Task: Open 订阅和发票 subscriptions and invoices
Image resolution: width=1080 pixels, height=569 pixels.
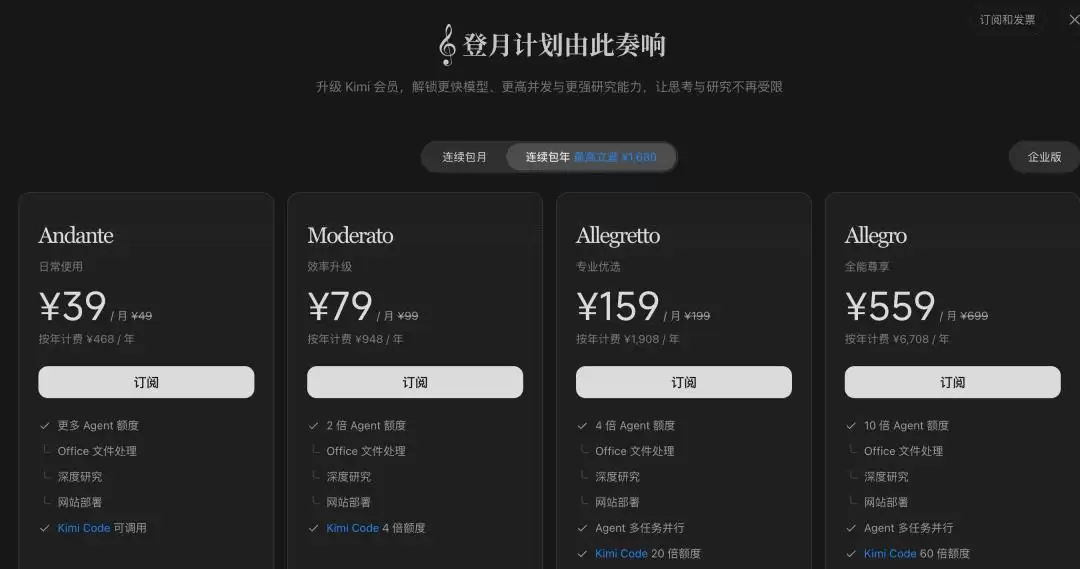Action: pyautogui.click(x=1007, y=20)
